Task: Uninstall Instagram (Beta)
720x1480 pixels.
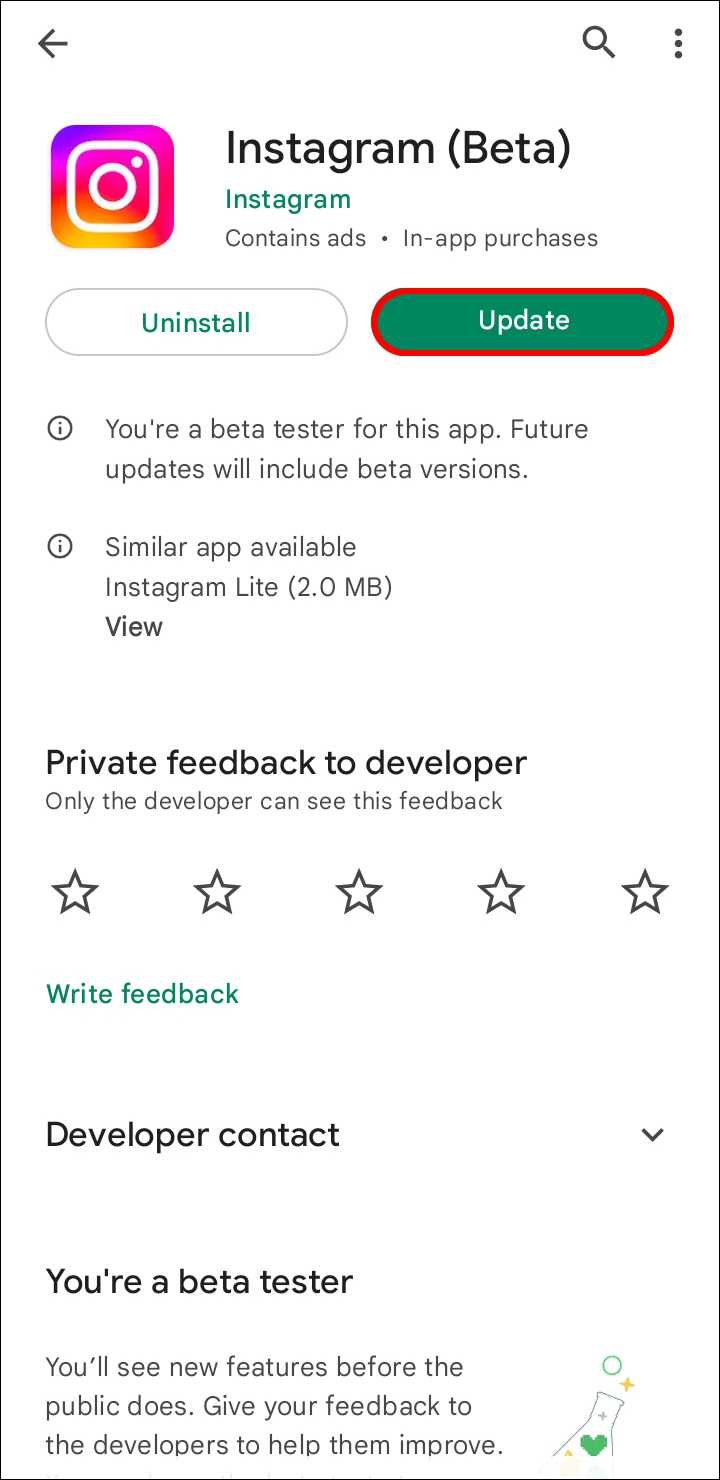Action: (196, 322)
